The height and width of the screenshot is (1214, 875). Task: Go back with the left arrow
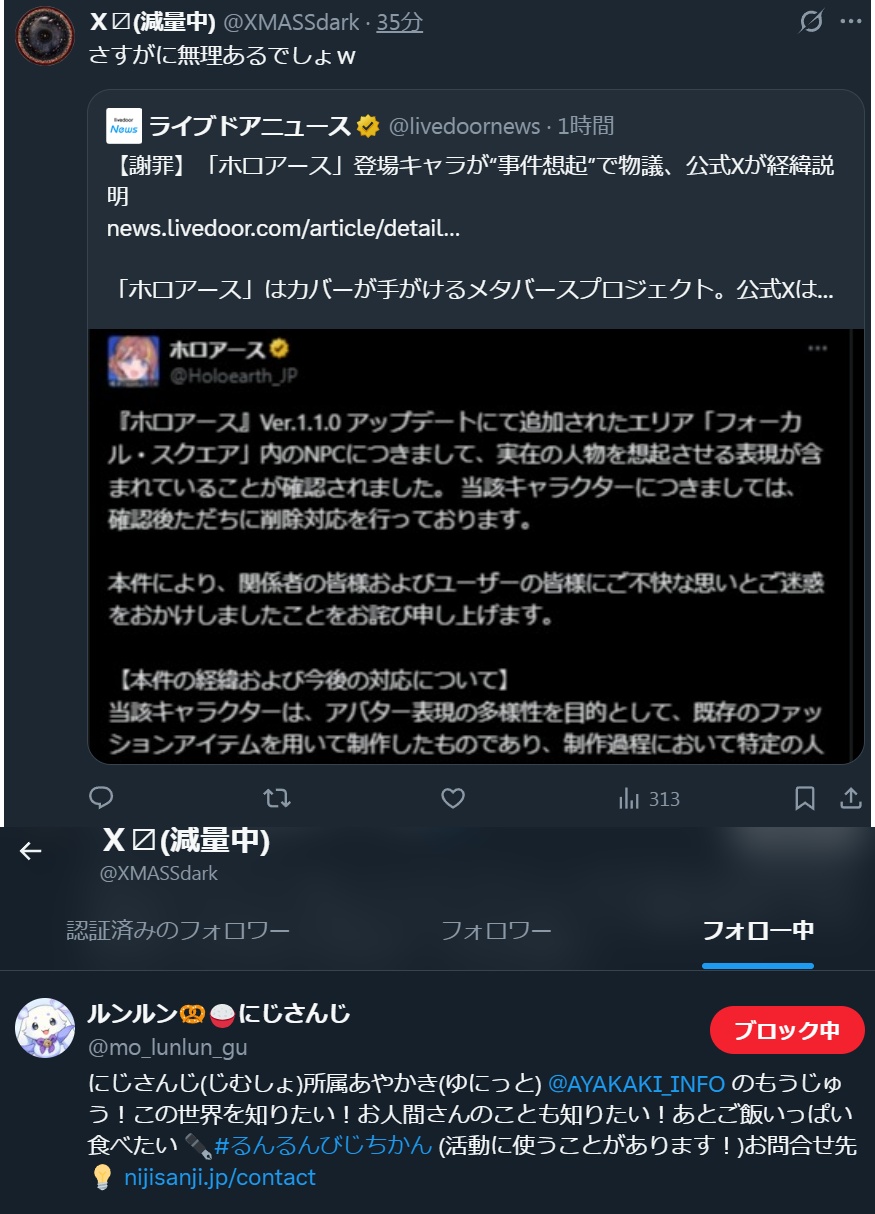tap(31, 851)
